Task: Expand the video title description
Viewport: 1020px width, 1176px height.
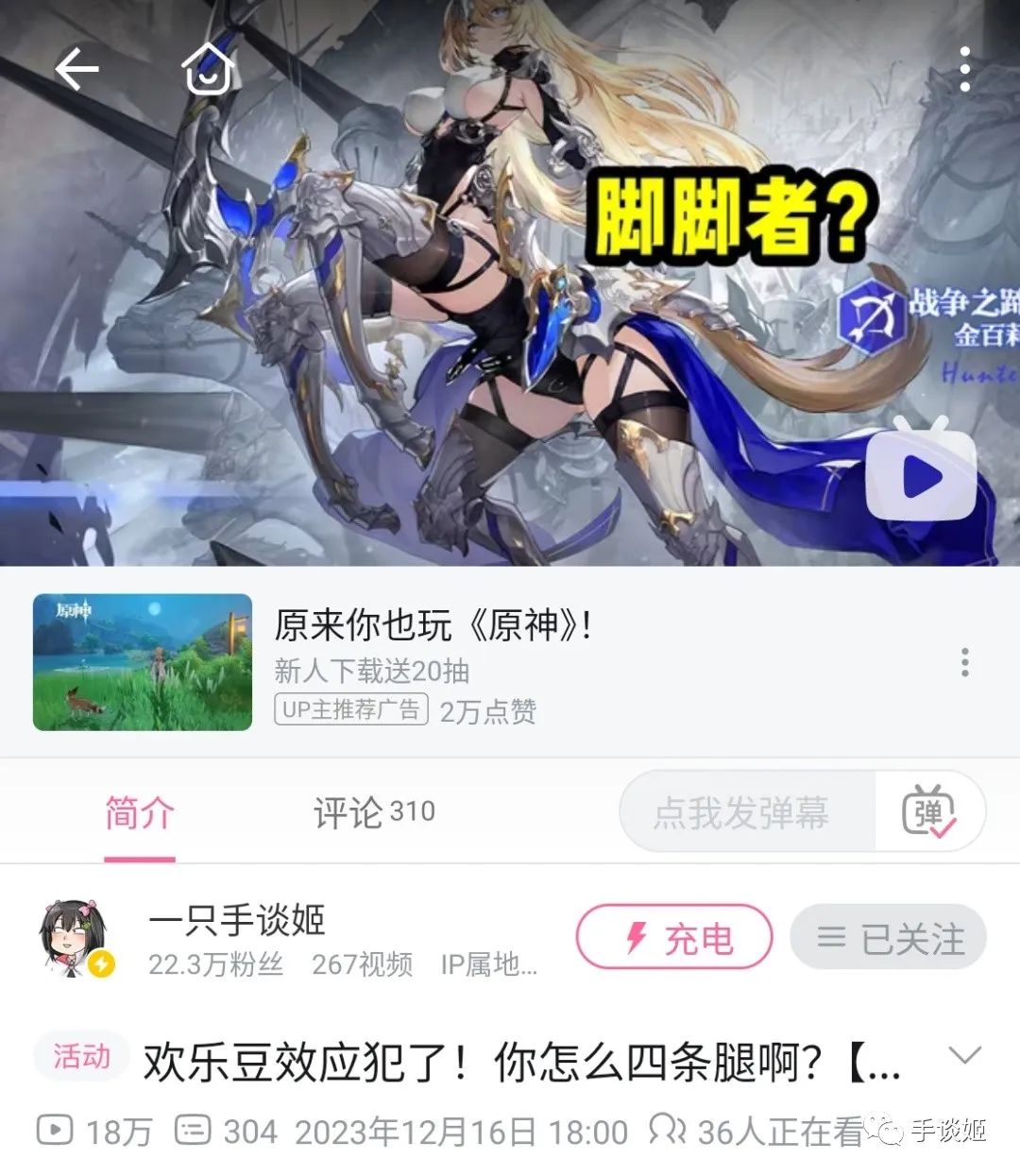Action: point(964,1056)
